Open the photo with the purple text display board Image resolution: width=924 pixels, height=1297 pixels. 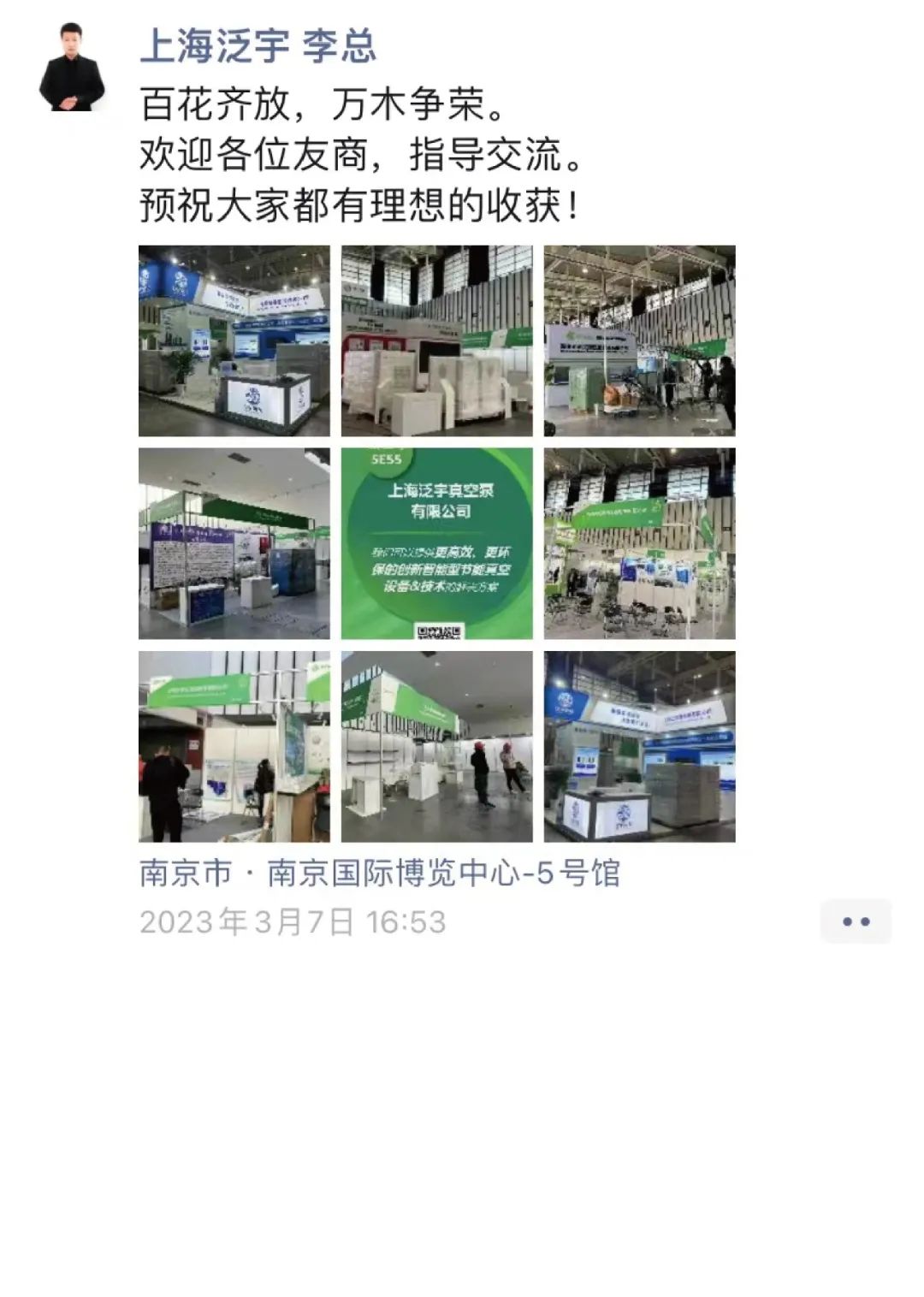click(x=234, y=543)
